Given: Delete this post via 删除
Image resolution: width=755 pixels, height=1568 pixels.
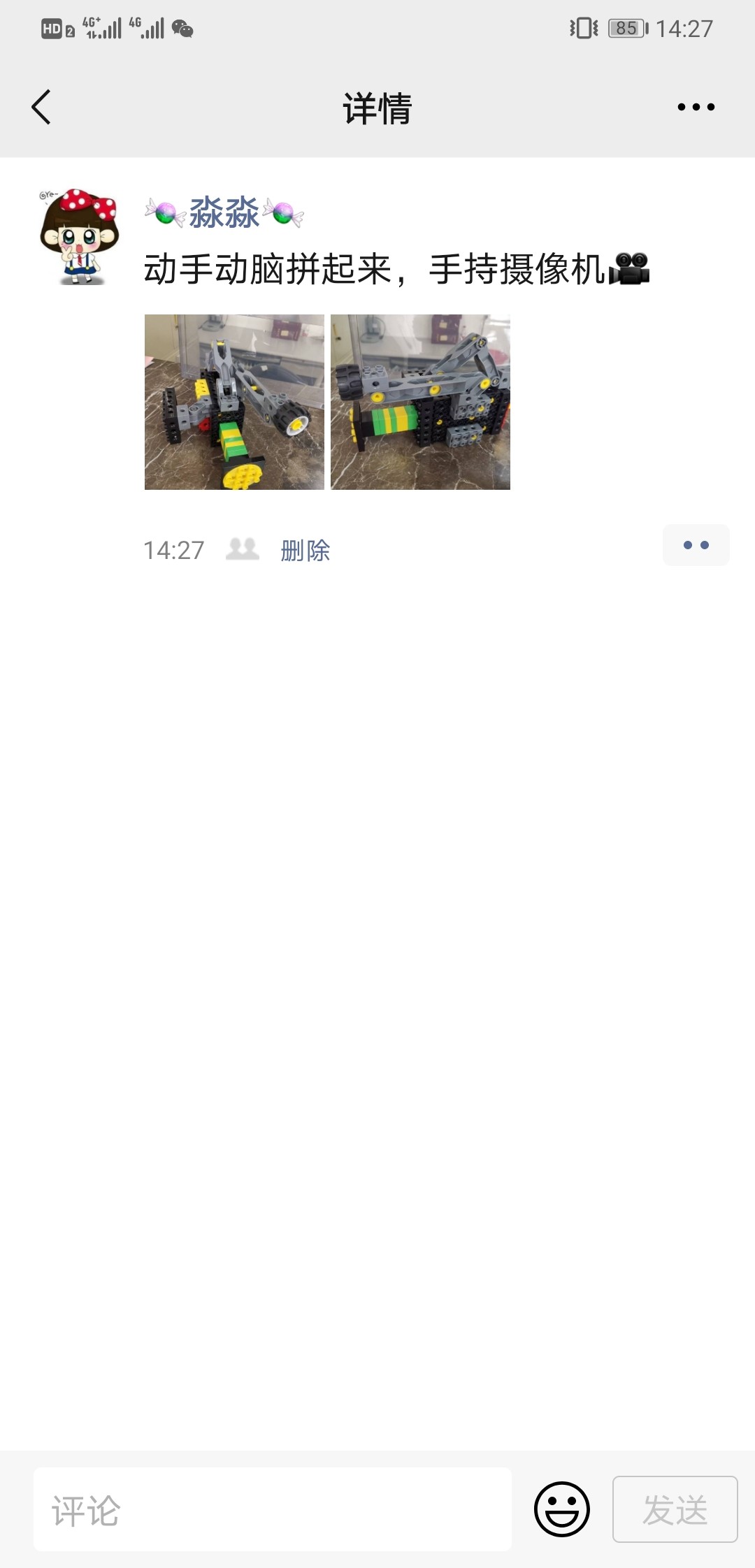Looking at the screenshot, I should click(x=305, y=551).
